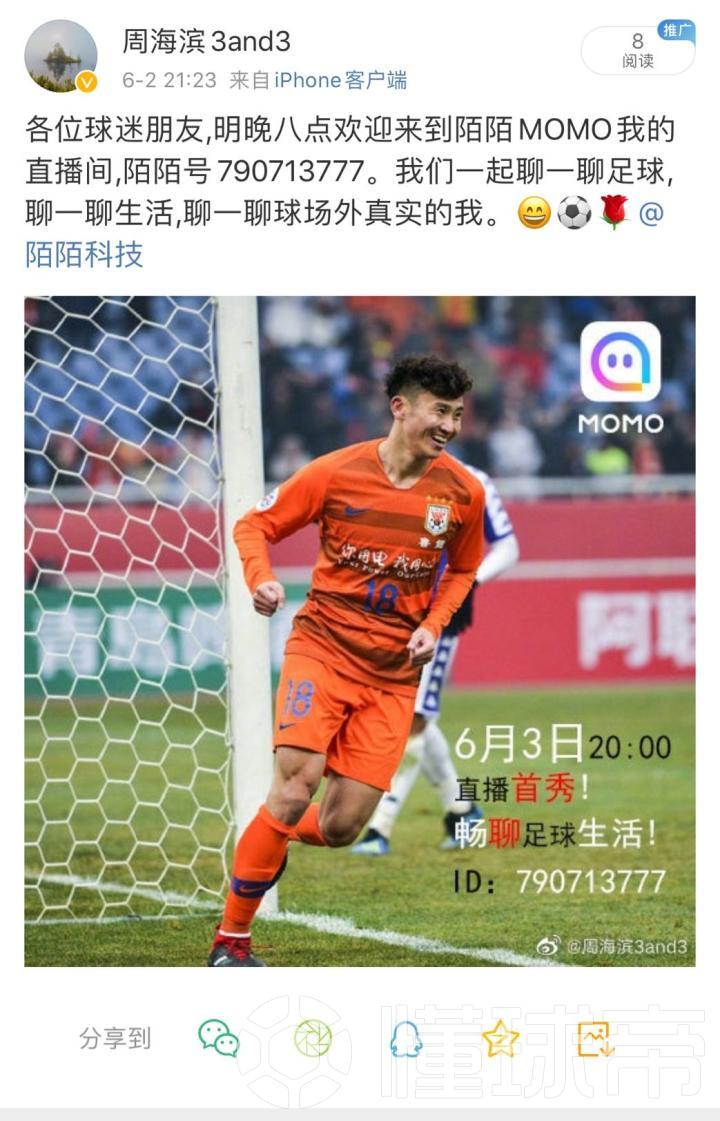Share the post to WeChat
Image resolution: width=720 pixels, height=1121 pixels.
point(219,1038)
